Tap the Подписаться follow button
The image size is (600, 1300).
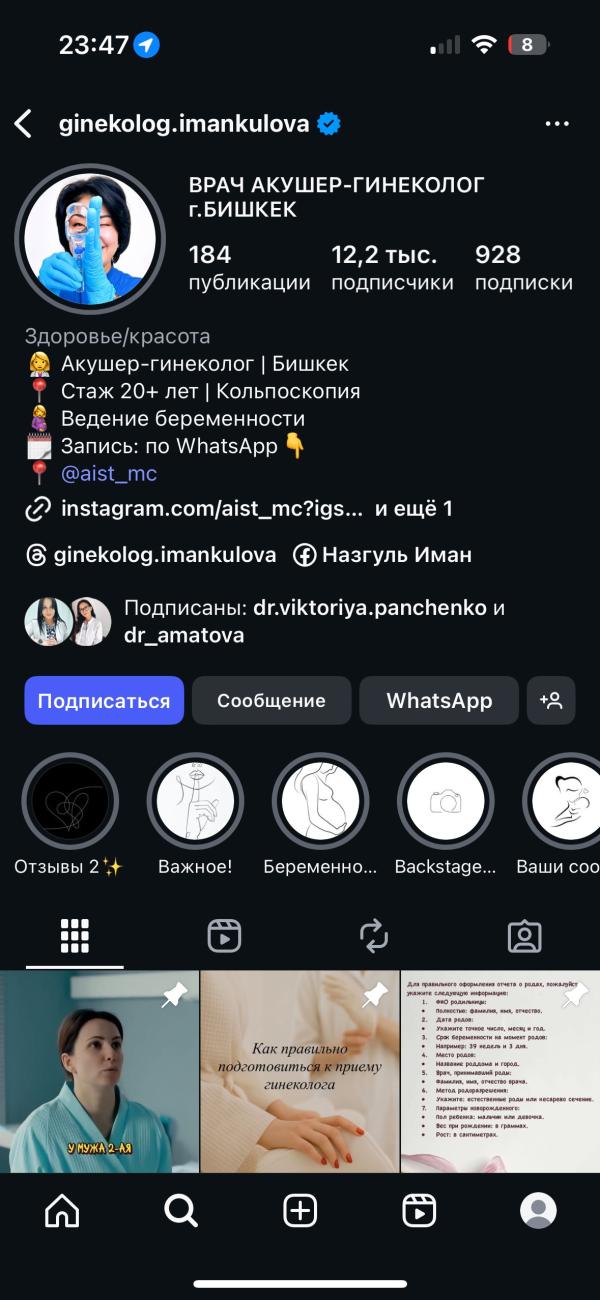click(104, 701)
